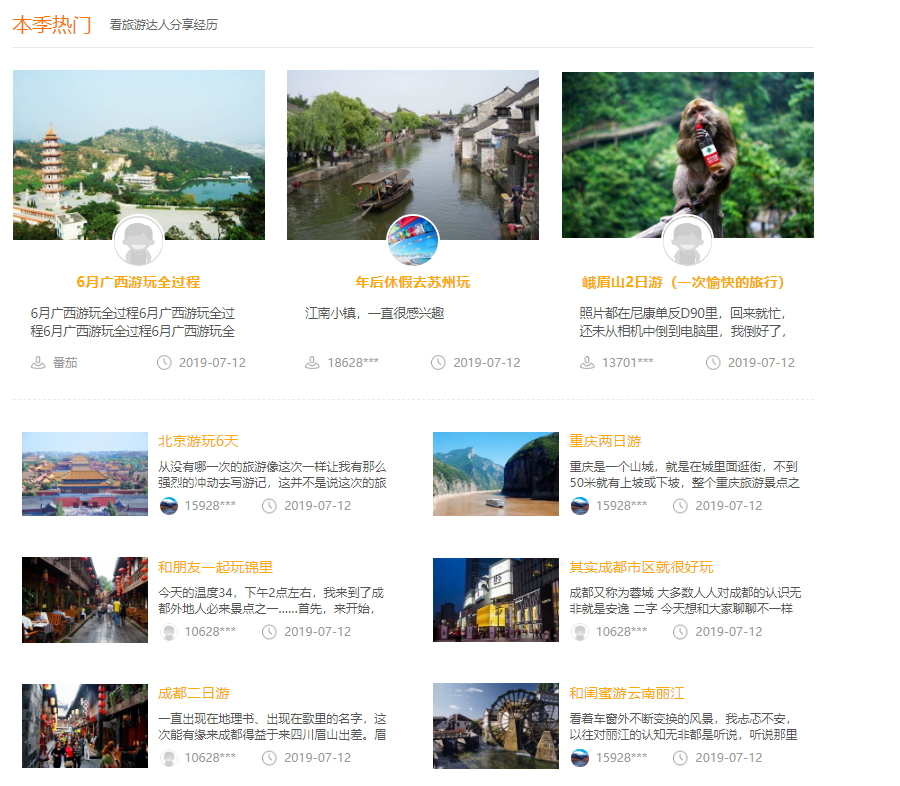Open the 重庆两日游 thumbnail image

click(495, 474)
